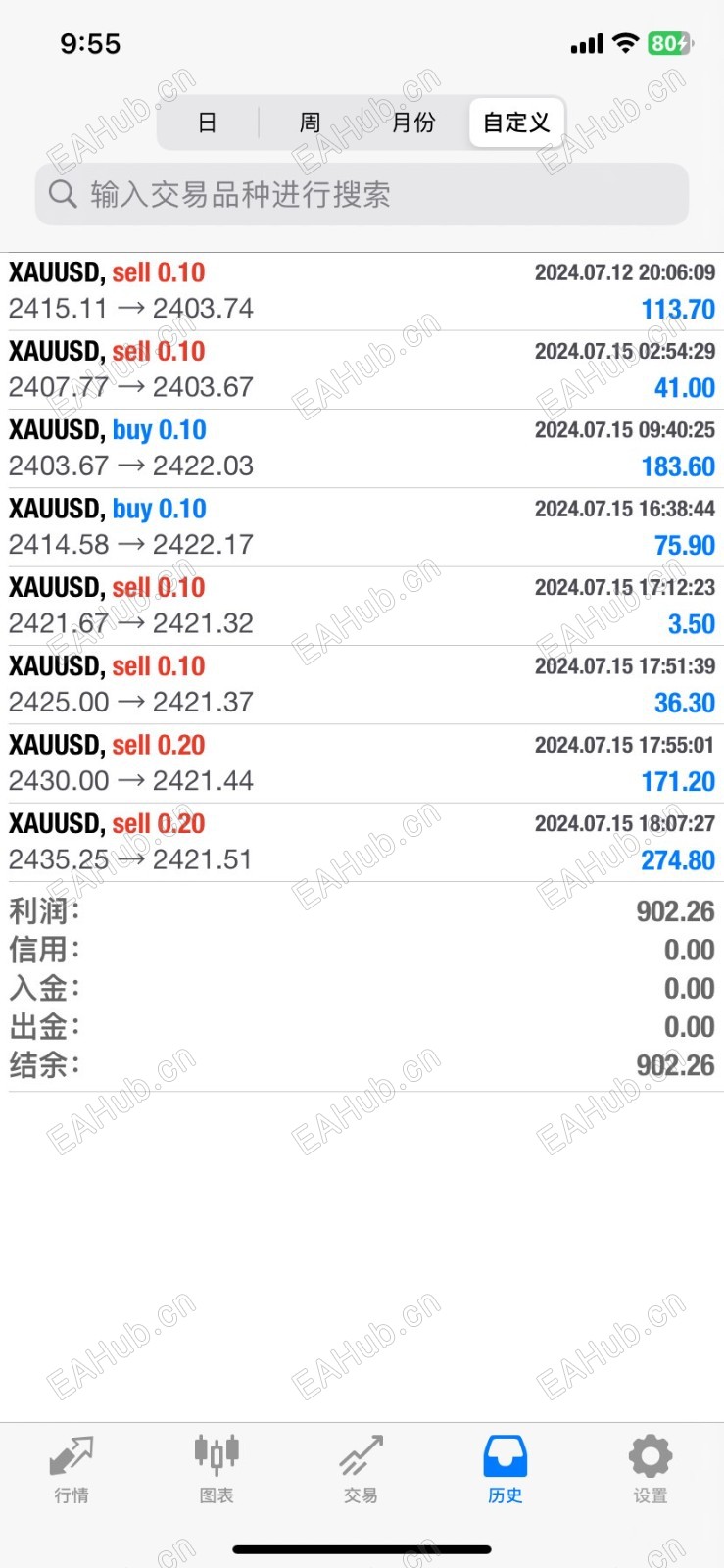Select the 自定义 custom period tab
Viewport: 724px width, 1568px height.
click(516, 122)
